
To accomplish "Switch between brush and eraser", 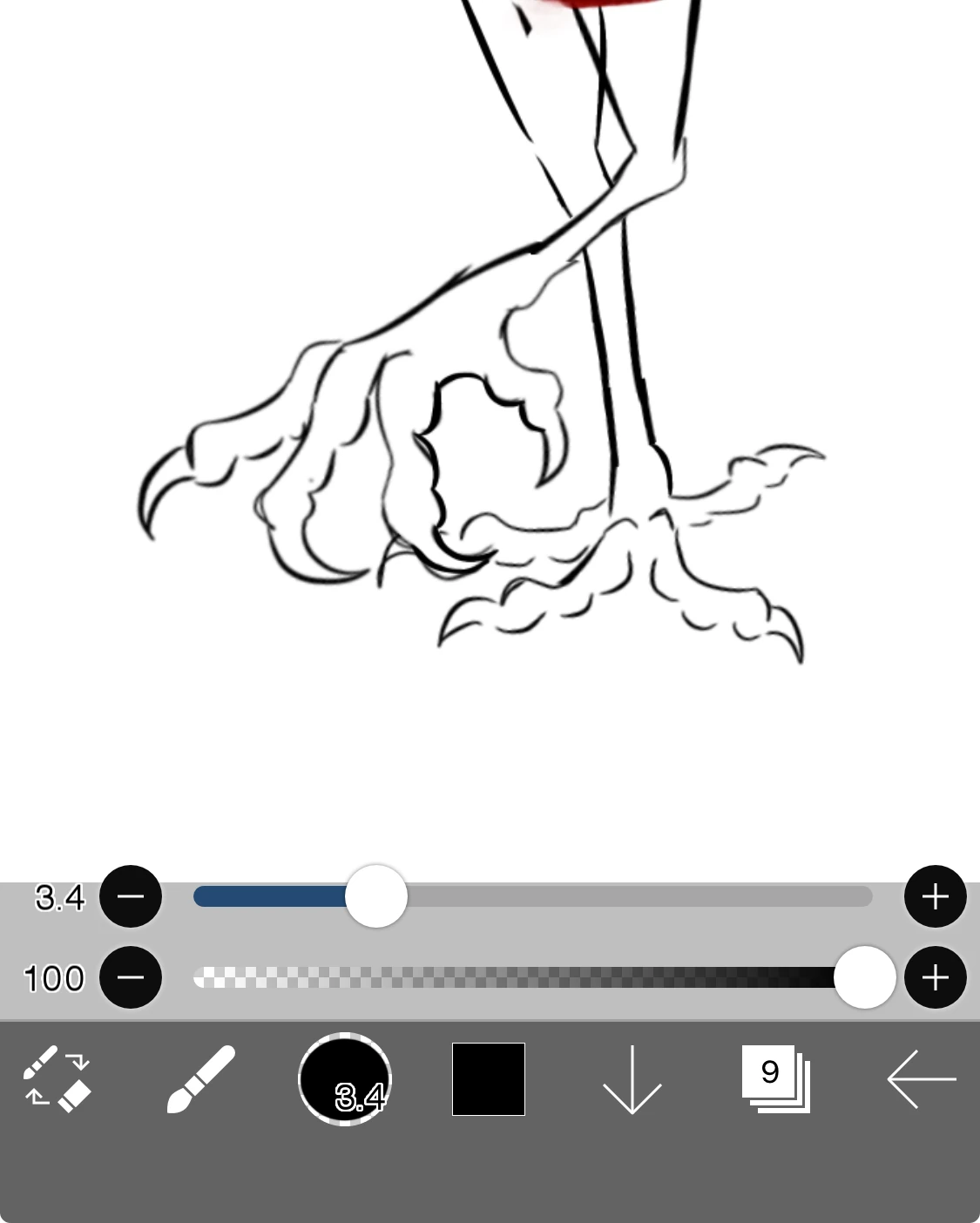I will (57, 1079).
